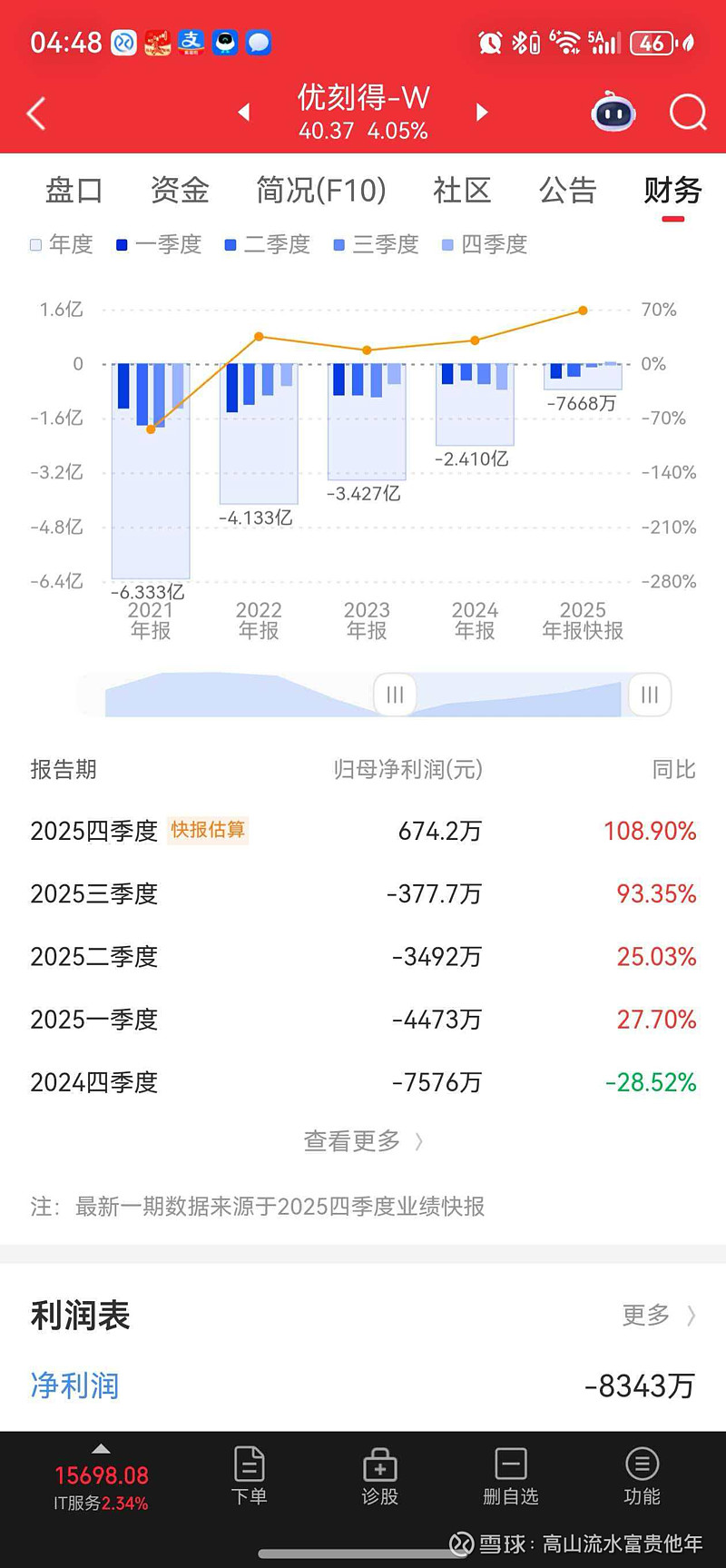Toggle the 一季度 chart legend

[159, 244]
